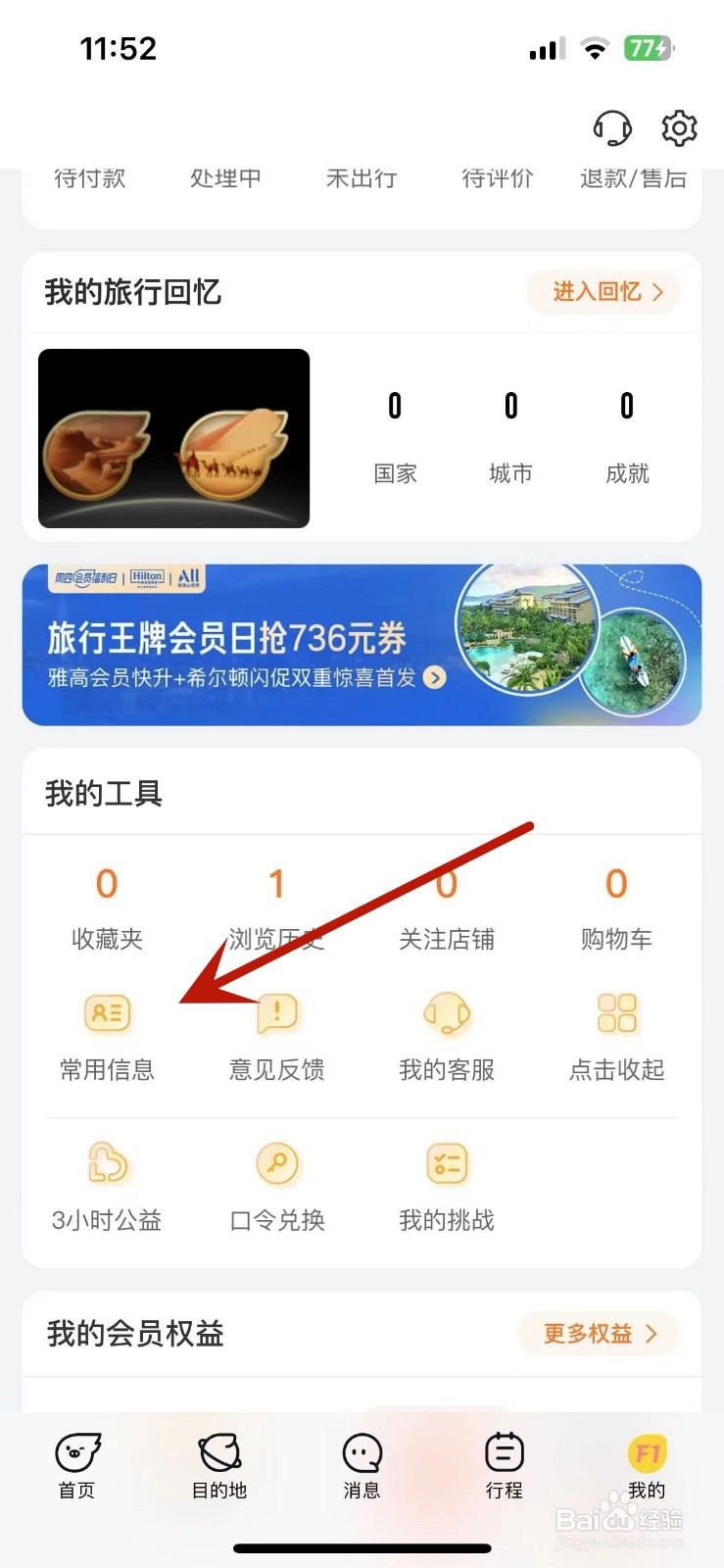Open the 购物车 shopping cart
The image size is (724, 1568).
616,908
